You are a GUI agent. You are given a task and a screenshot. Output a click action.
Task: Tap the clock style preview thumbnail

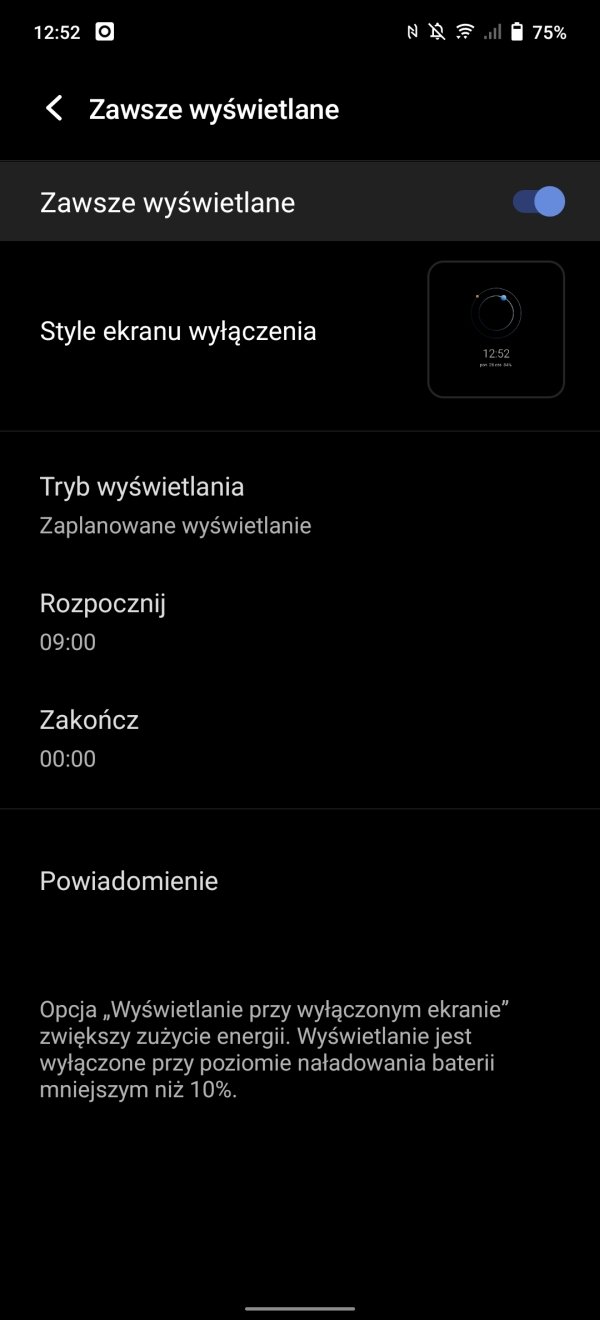tap(496, 329)
